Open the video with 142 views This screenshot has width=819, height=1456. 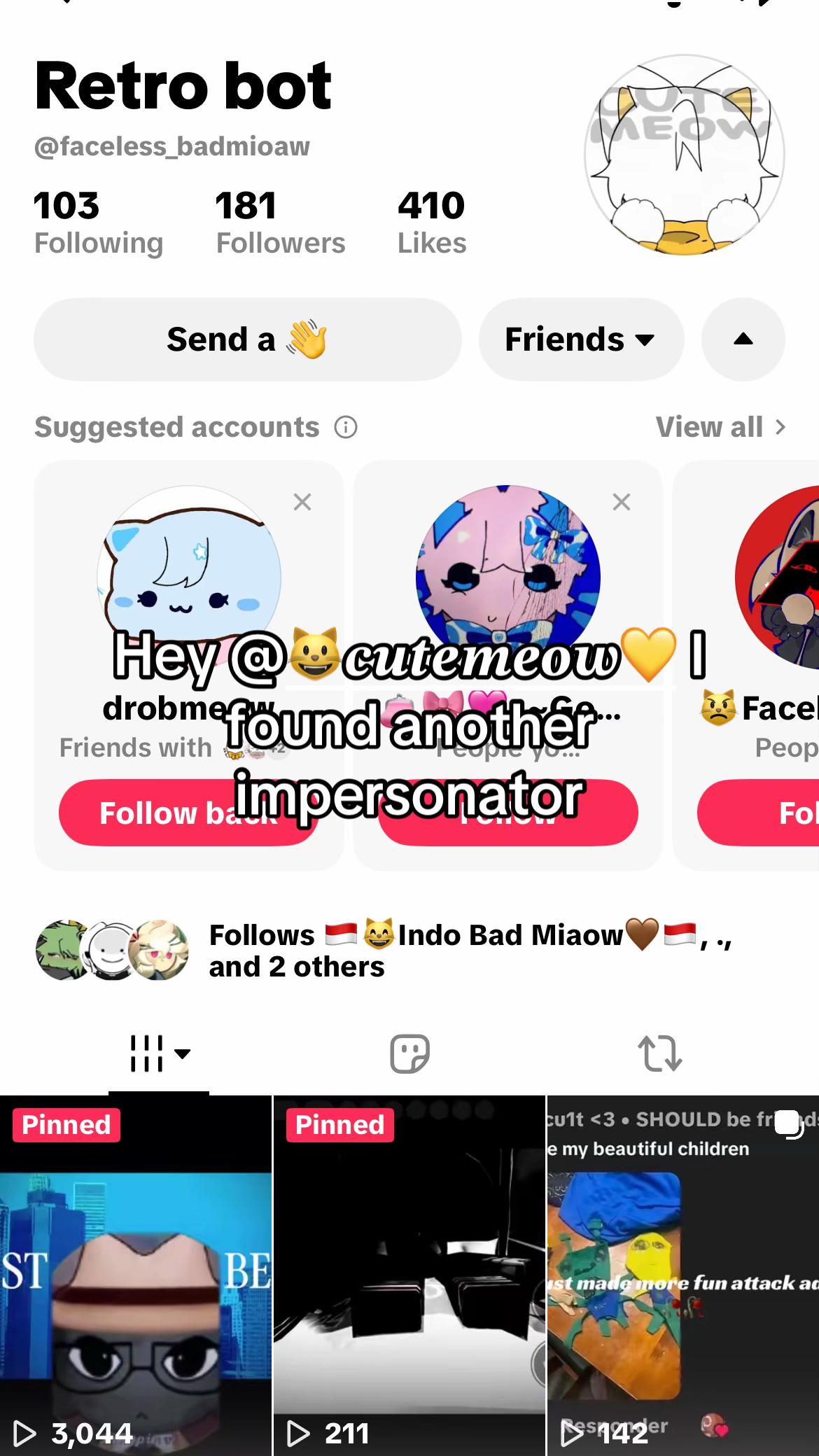coord(683,1275)
